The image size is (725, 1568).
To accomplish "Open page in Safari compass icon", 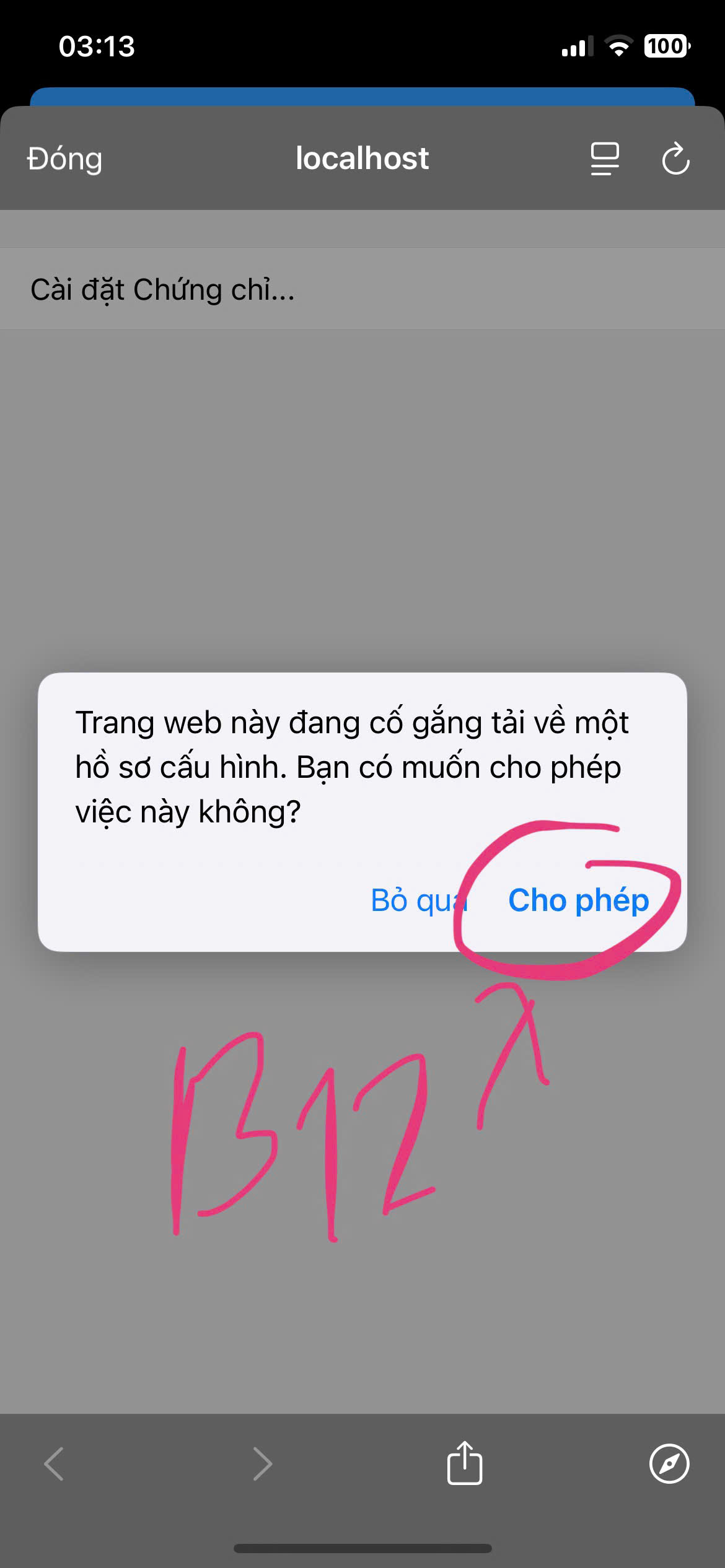I will 669,1463.
